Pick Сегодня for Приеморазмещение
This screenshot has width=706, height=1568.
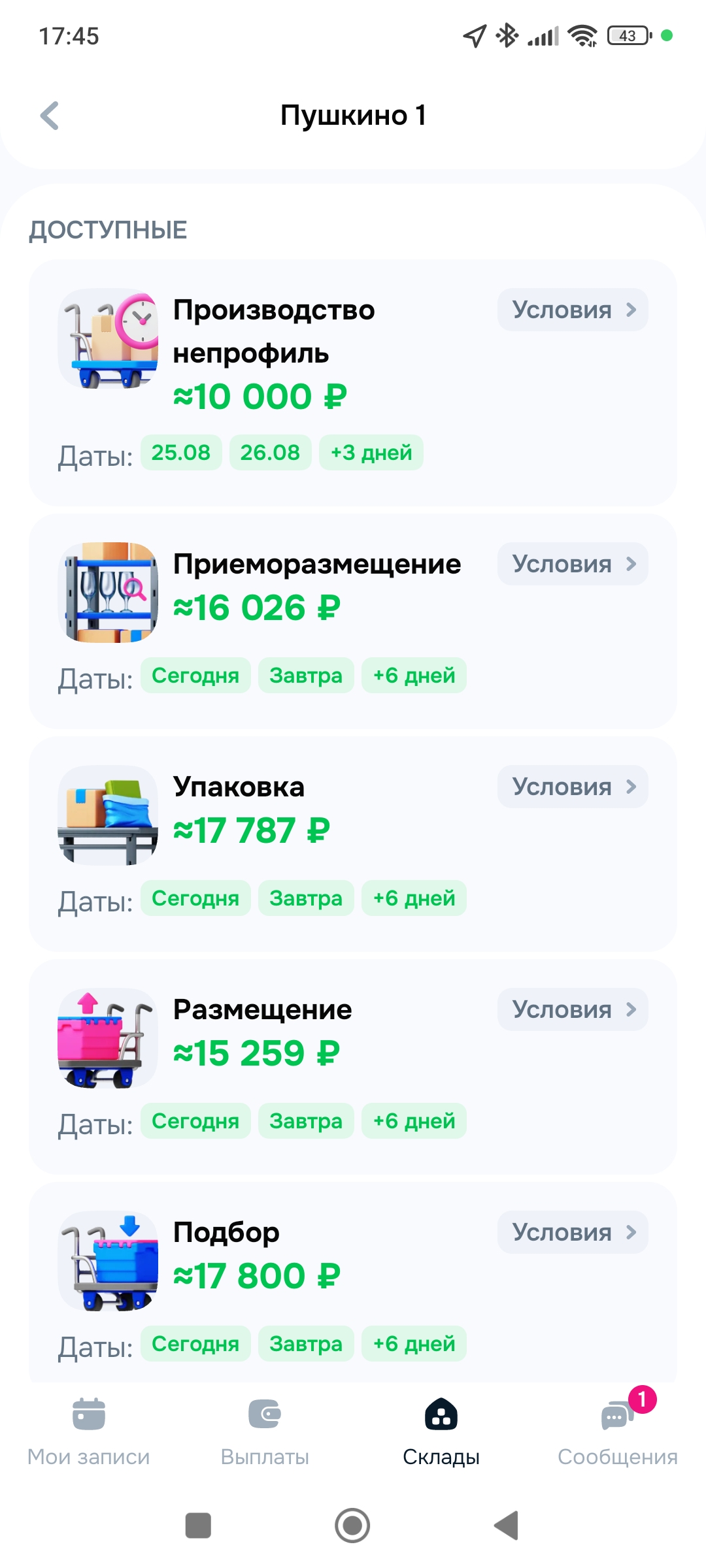pos(195,676)
